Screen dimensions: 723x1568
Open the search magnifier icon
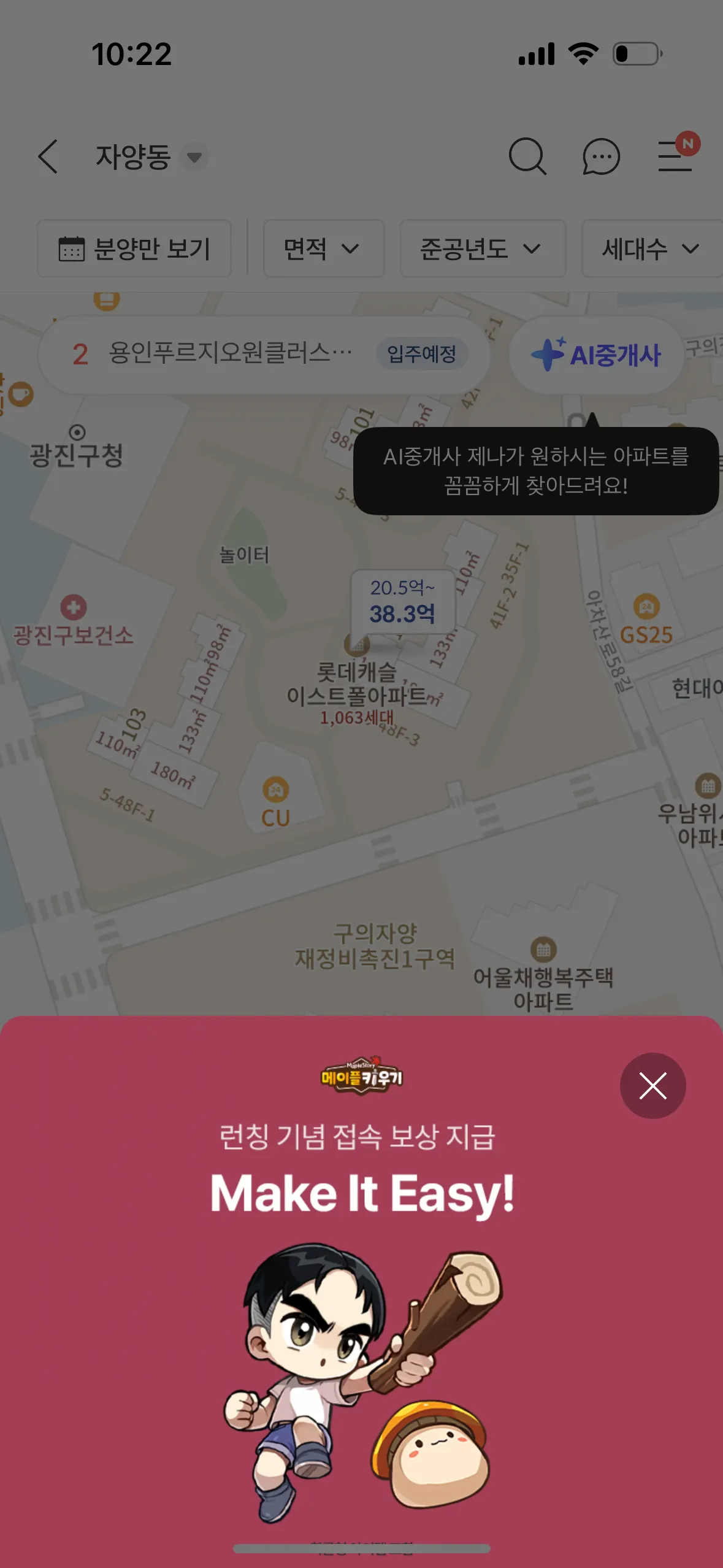527,156
